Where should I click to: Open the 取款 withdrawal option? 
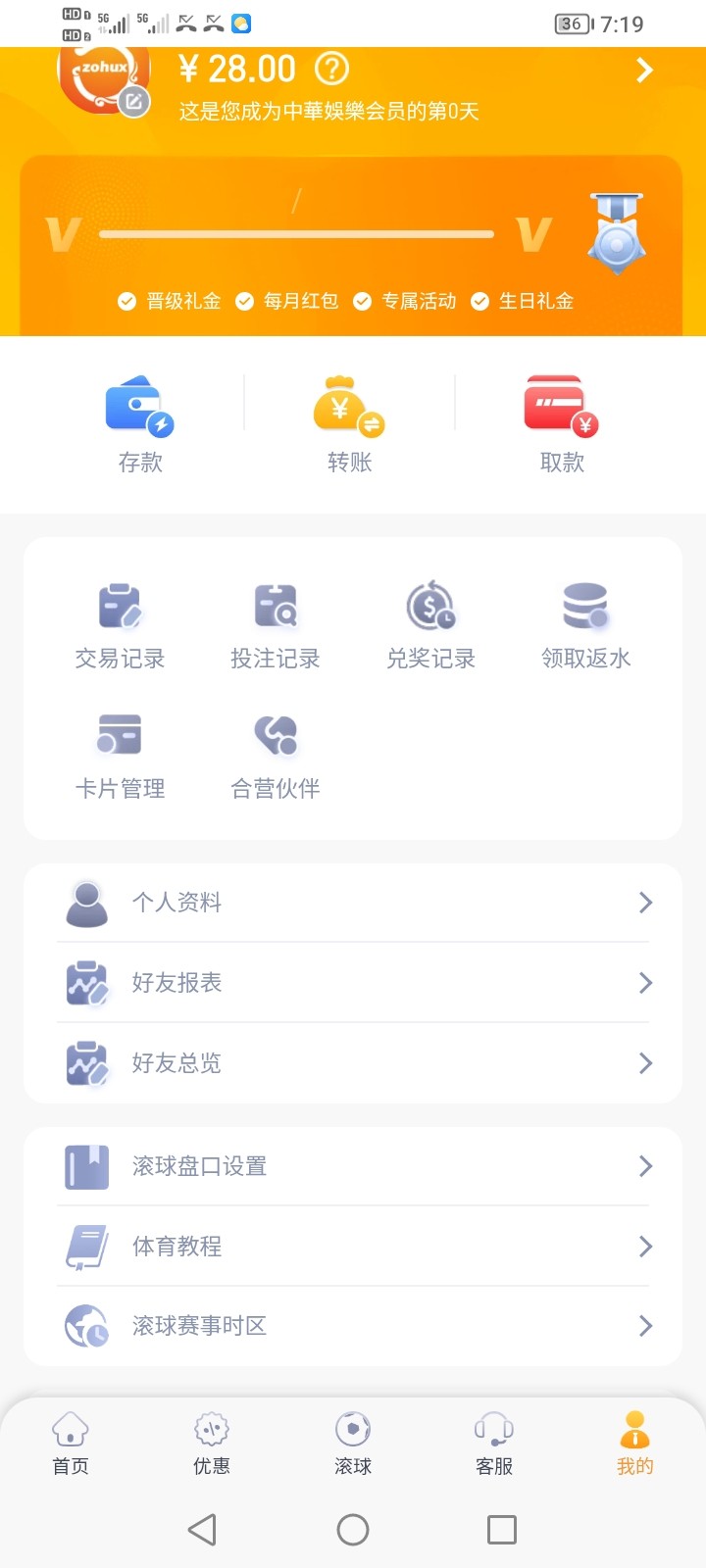[x=562, y=423]
